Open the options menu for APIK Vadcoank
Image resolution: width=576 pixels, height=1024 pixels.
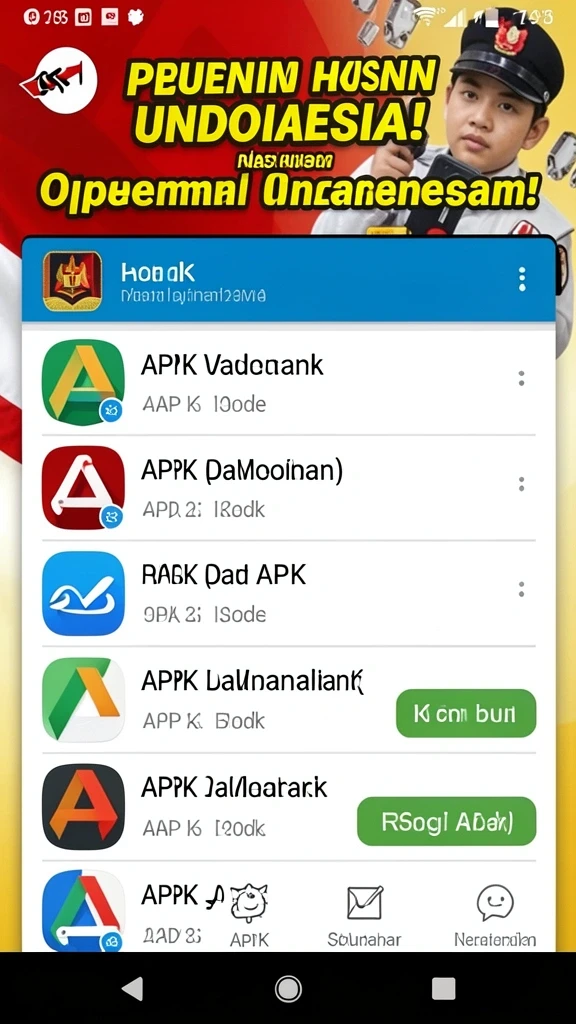pos(521,379)
